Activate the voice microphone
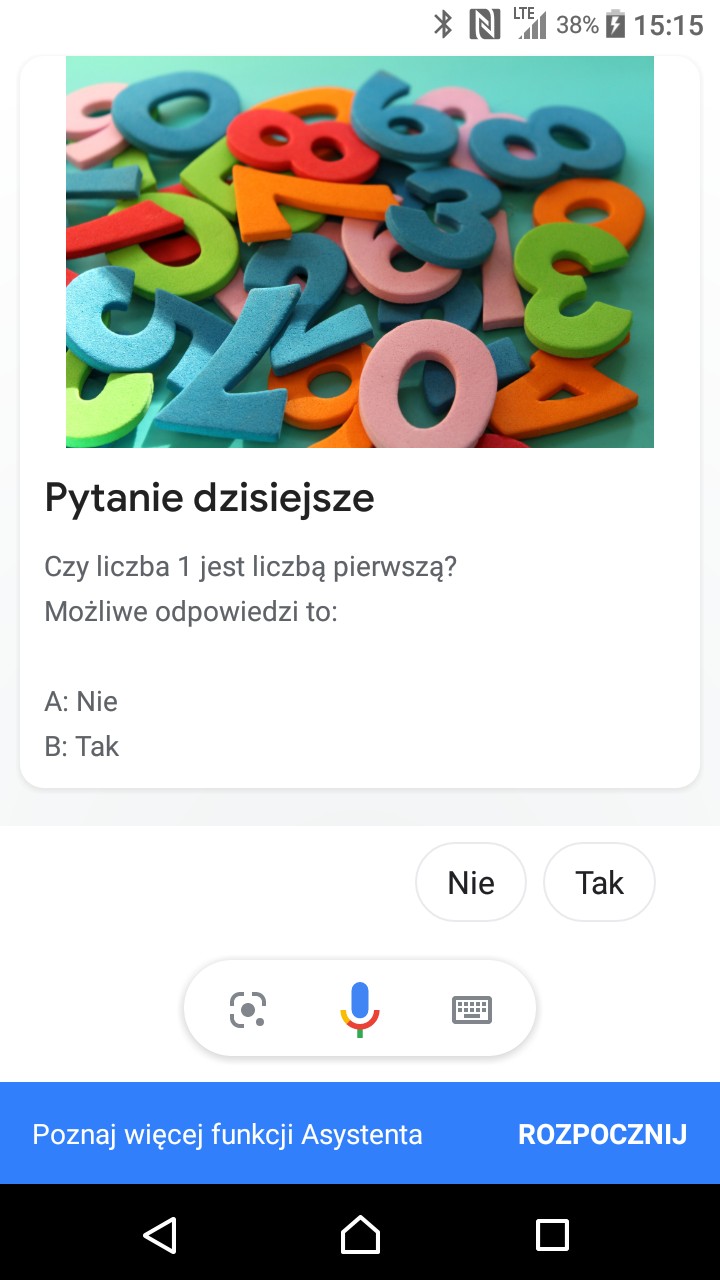The height and width of the screenshot is (1280, 720). pos(360,1008)
